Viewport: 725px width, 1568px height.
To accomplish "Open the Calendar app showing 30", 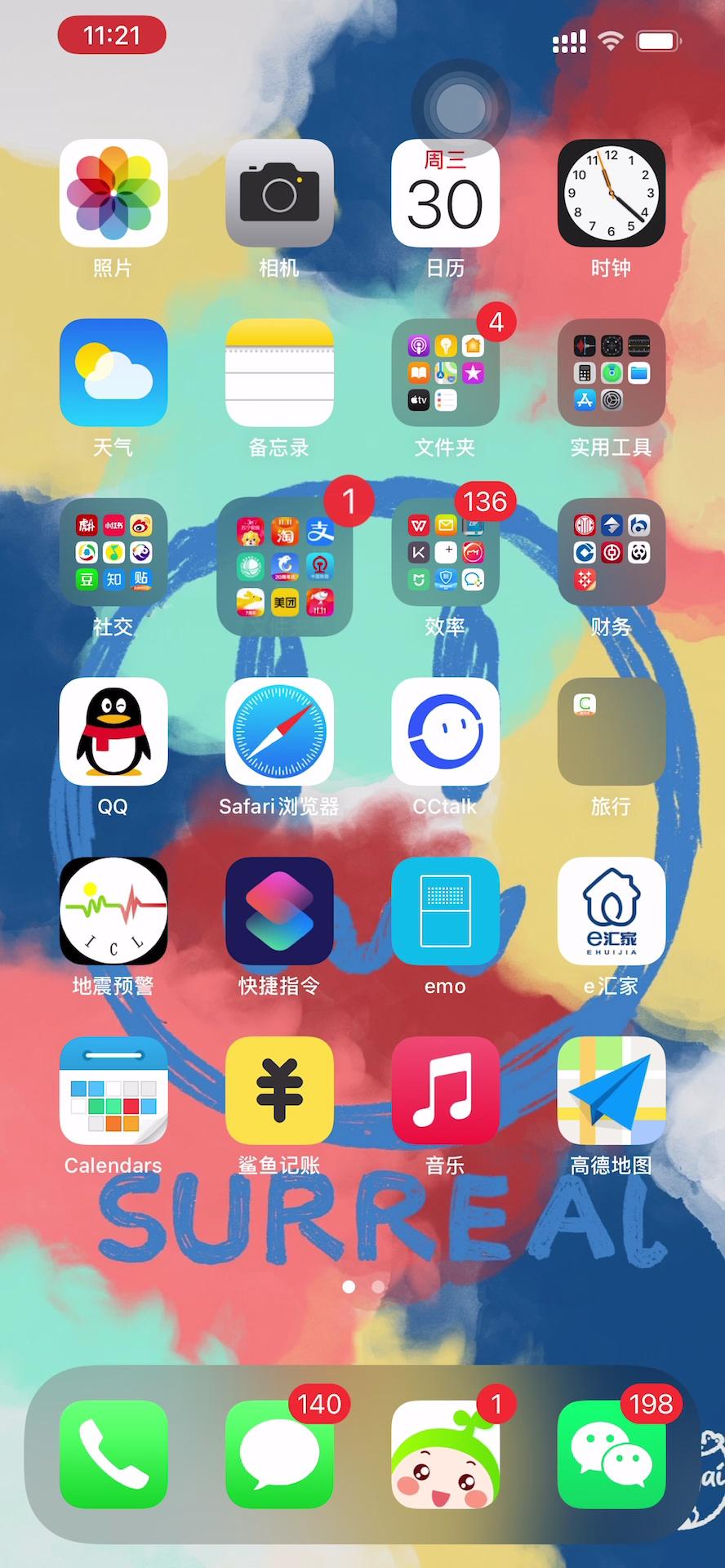I will click(x=445, y=194).
